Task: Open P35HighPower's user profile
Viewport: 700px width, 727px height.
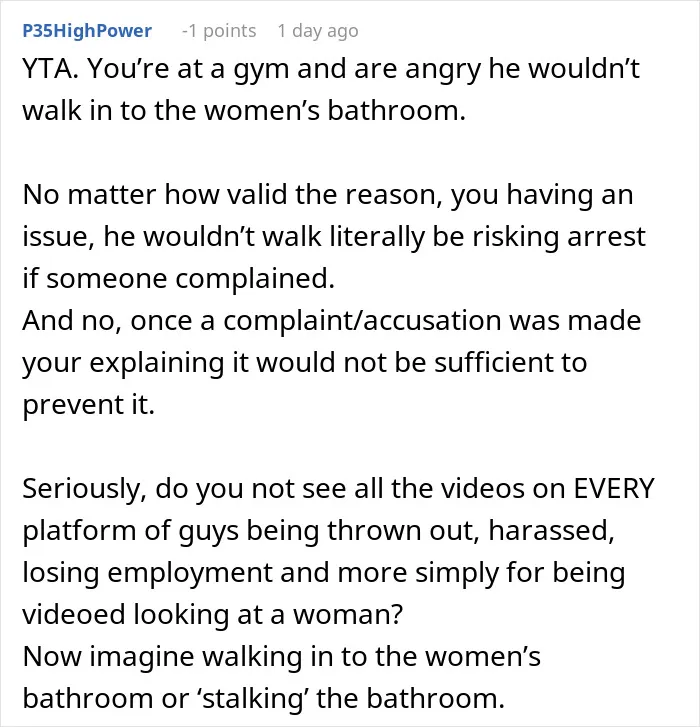Action: pos(87,31)
